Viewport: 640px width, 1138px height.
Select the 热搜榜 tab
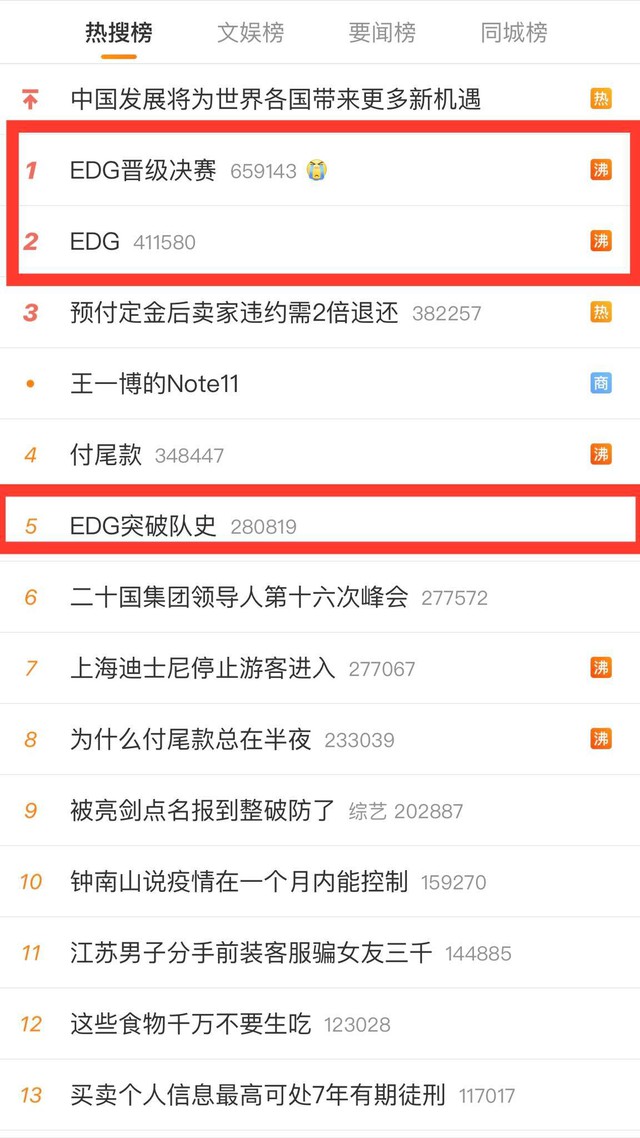point(119,33)
